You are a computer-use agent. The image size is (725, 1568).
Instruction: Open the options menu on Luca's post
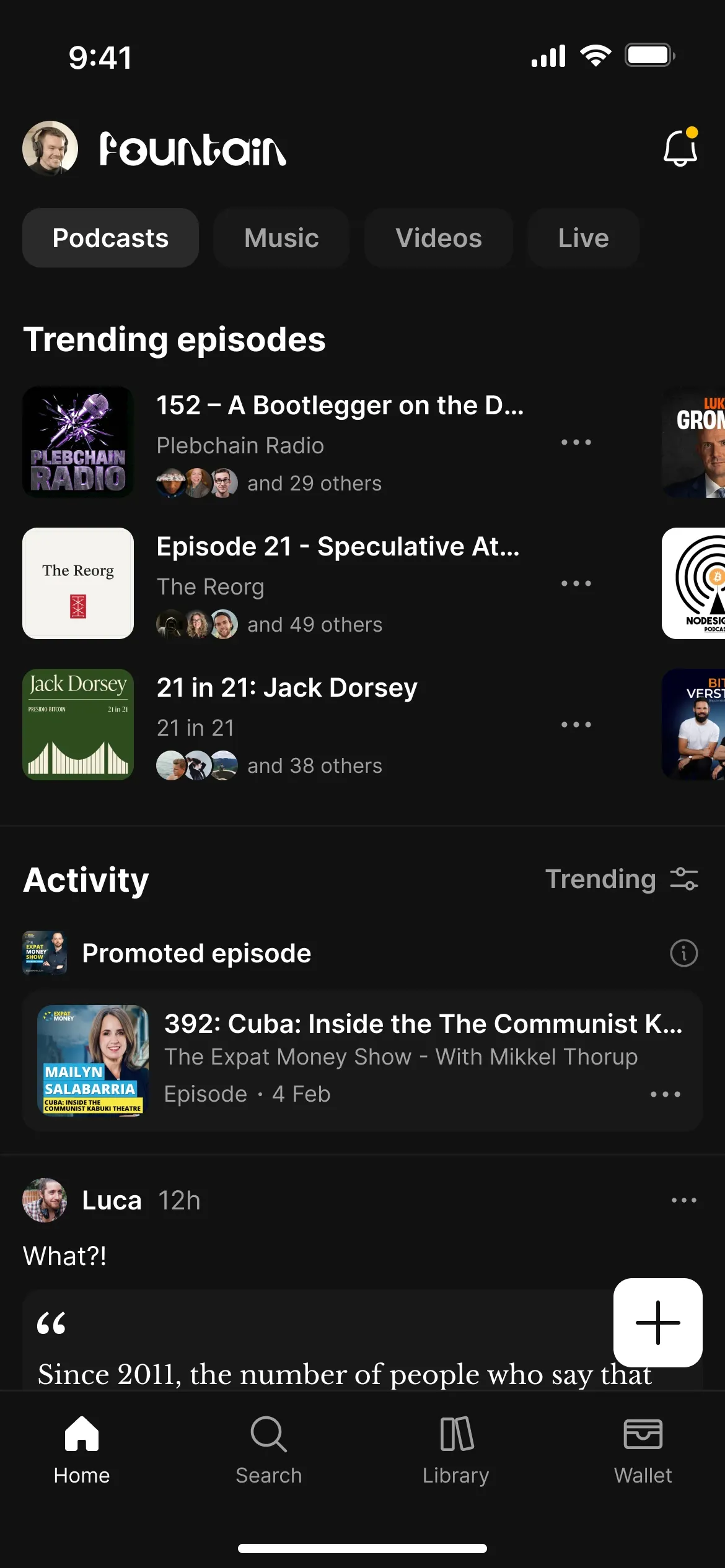tap(683, 1200)
